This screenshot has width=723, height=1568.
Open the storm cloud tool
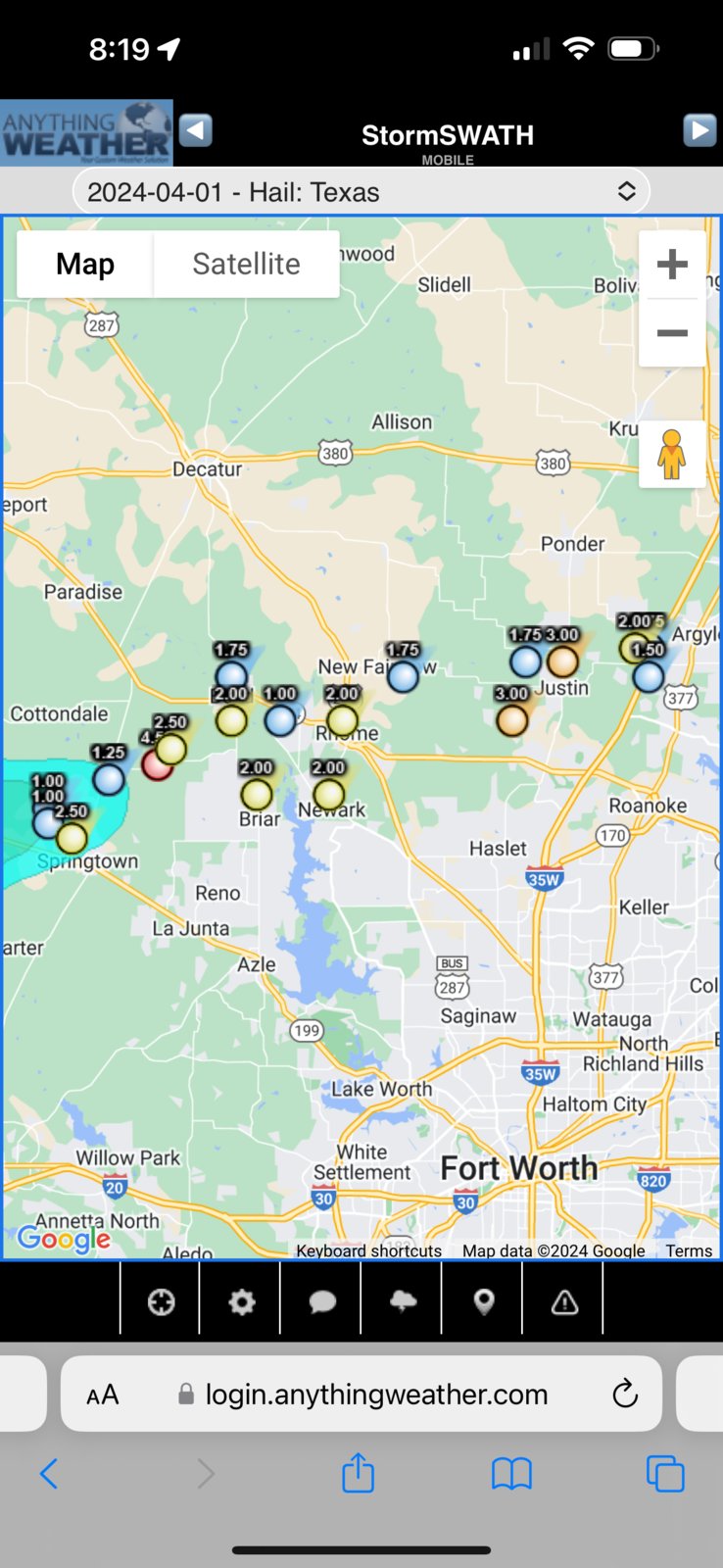pos(403,1301)
